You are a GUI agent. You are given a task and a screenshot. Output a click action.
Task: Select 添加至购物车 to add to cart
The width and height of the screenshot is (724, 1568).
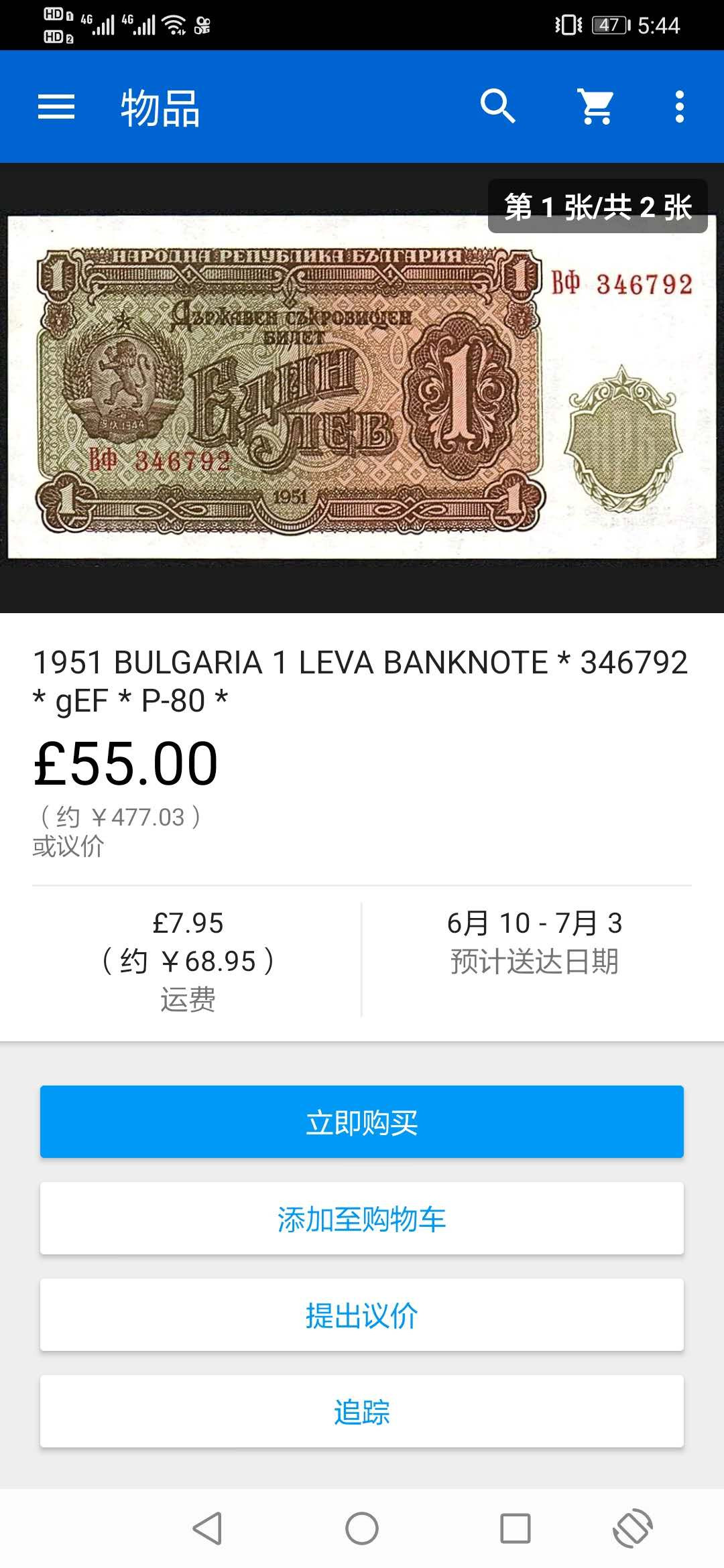[362, 1218]
